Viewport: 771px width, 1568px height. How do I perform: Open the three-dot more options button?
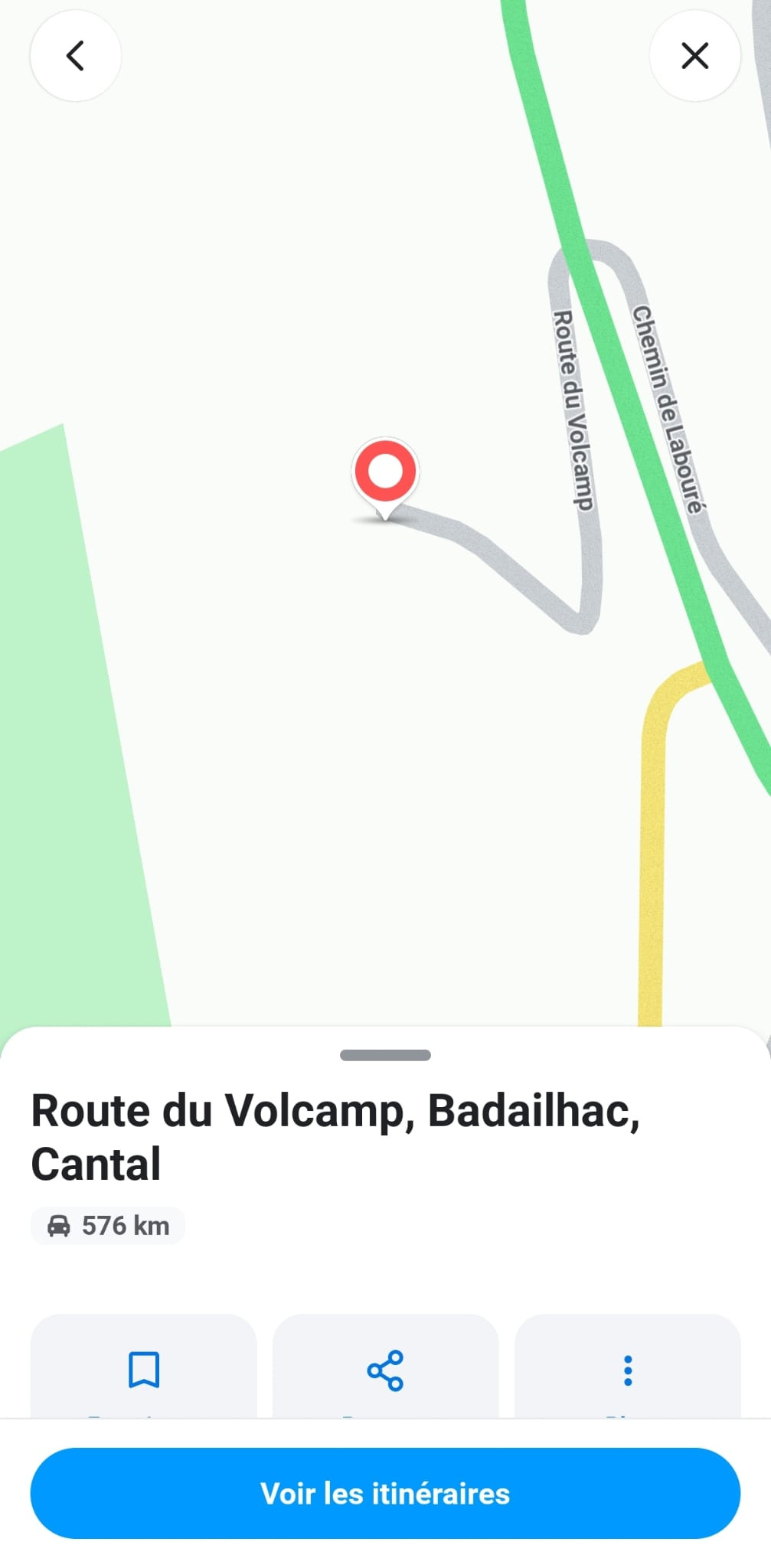click(628, 1369)
